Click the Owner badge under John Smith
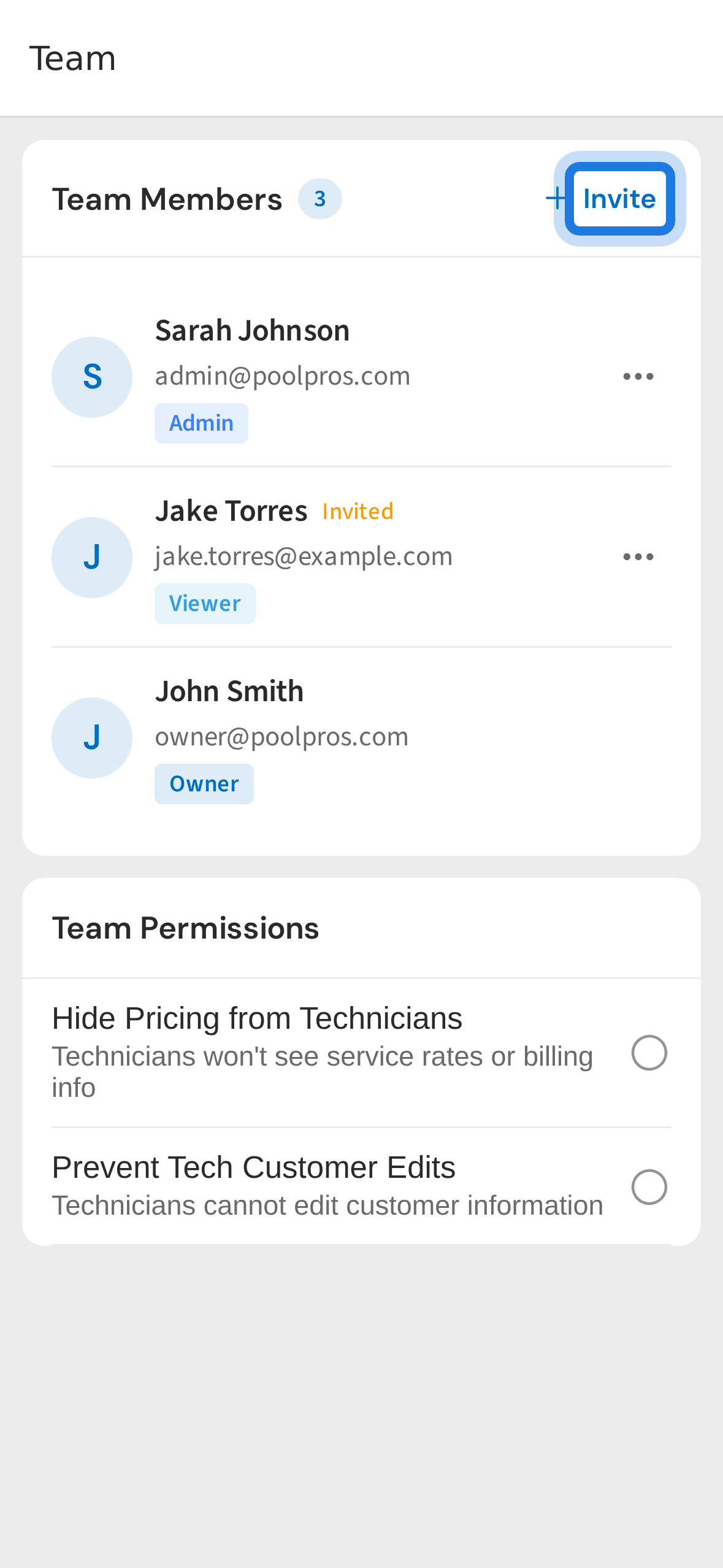This screenshot has height=1568, width=723. point(204,783)
